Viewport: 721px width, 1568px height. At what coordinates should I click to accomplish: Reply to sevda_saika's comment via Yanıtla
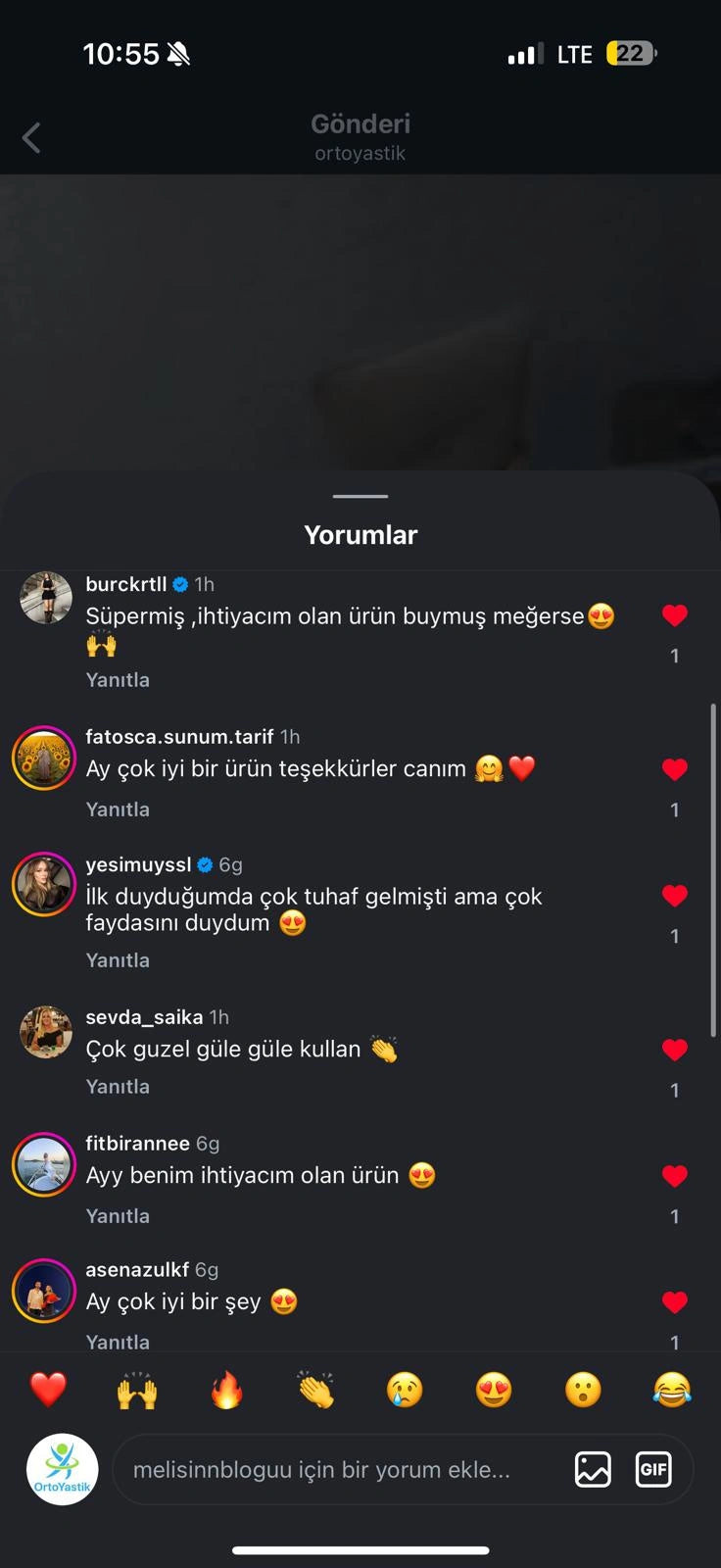[x=118, y=1086]
